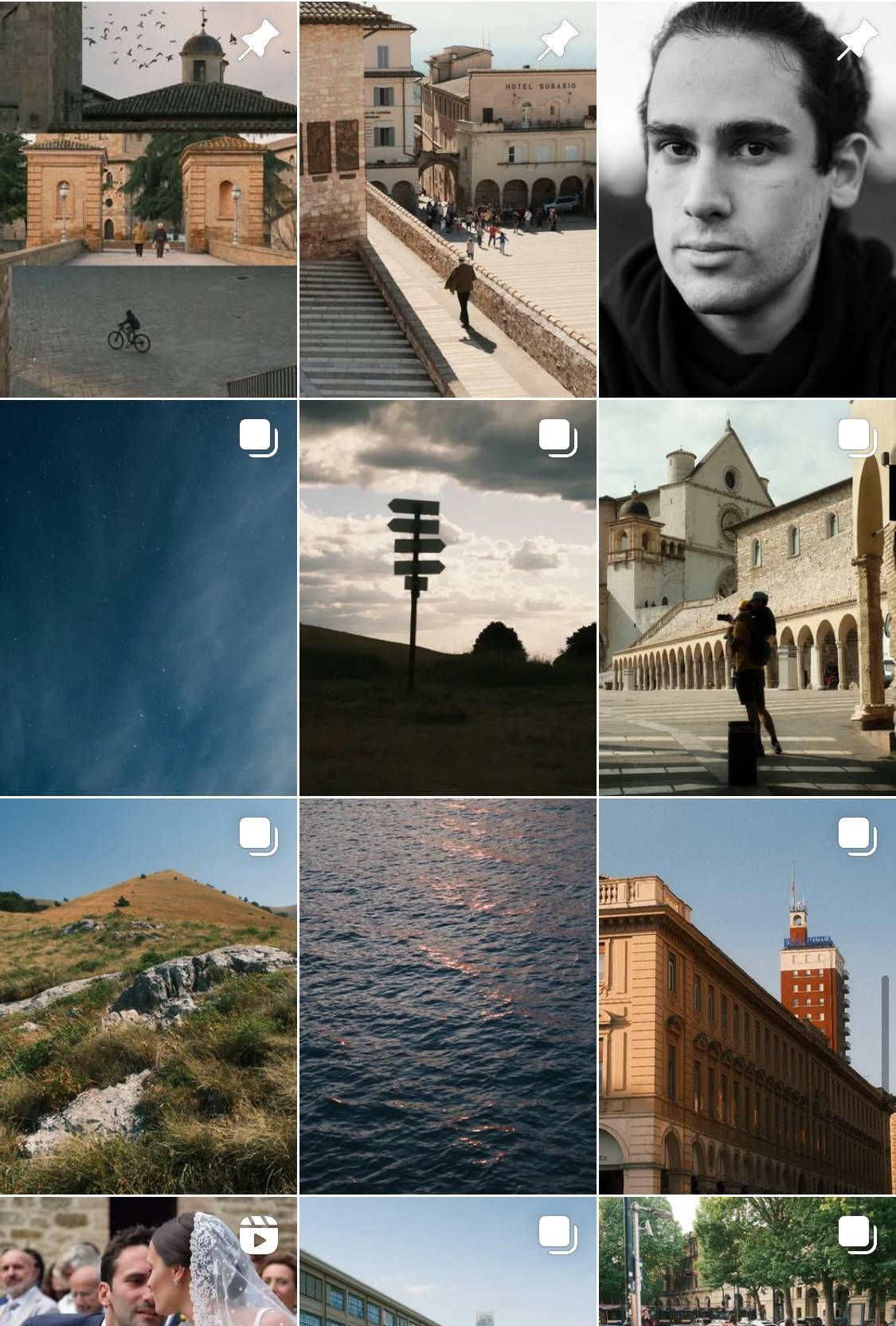This screenshot has height=1326, width=896.
Task: Open the basilica with photographer post
Action: (x=747, y=598)
